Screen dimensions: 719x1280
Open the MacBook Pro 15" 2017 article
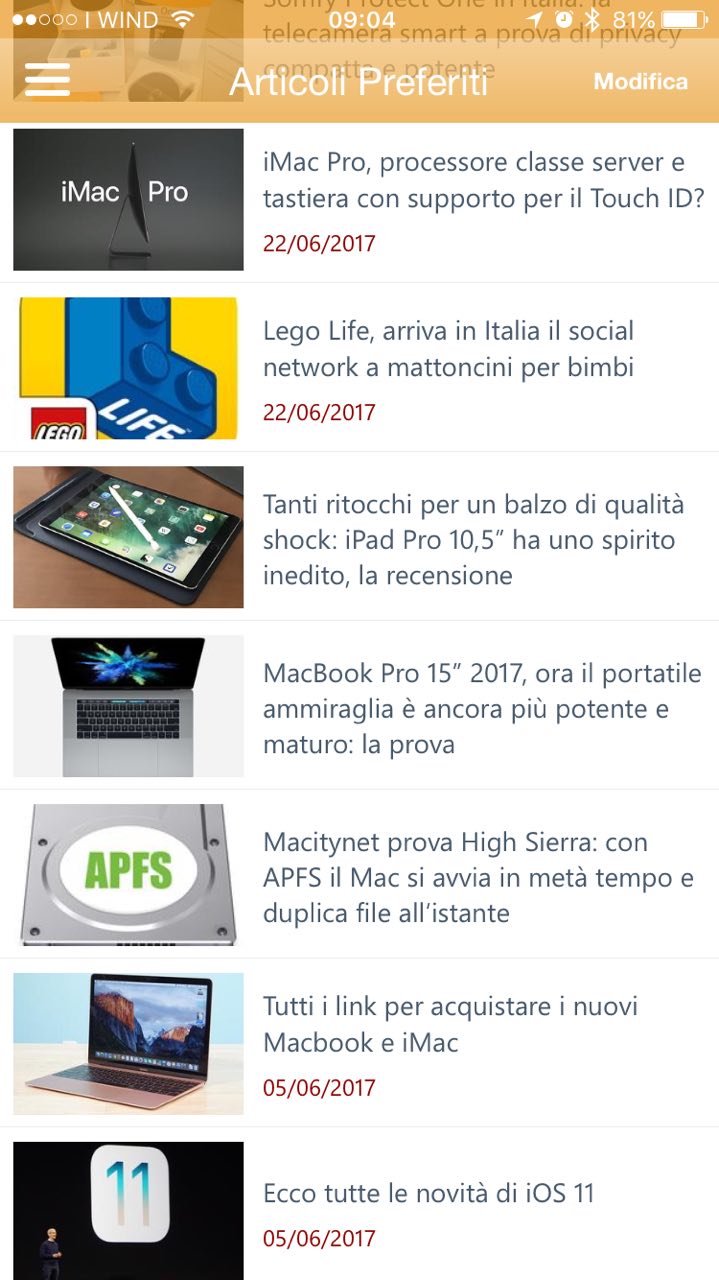click(482, 709)
